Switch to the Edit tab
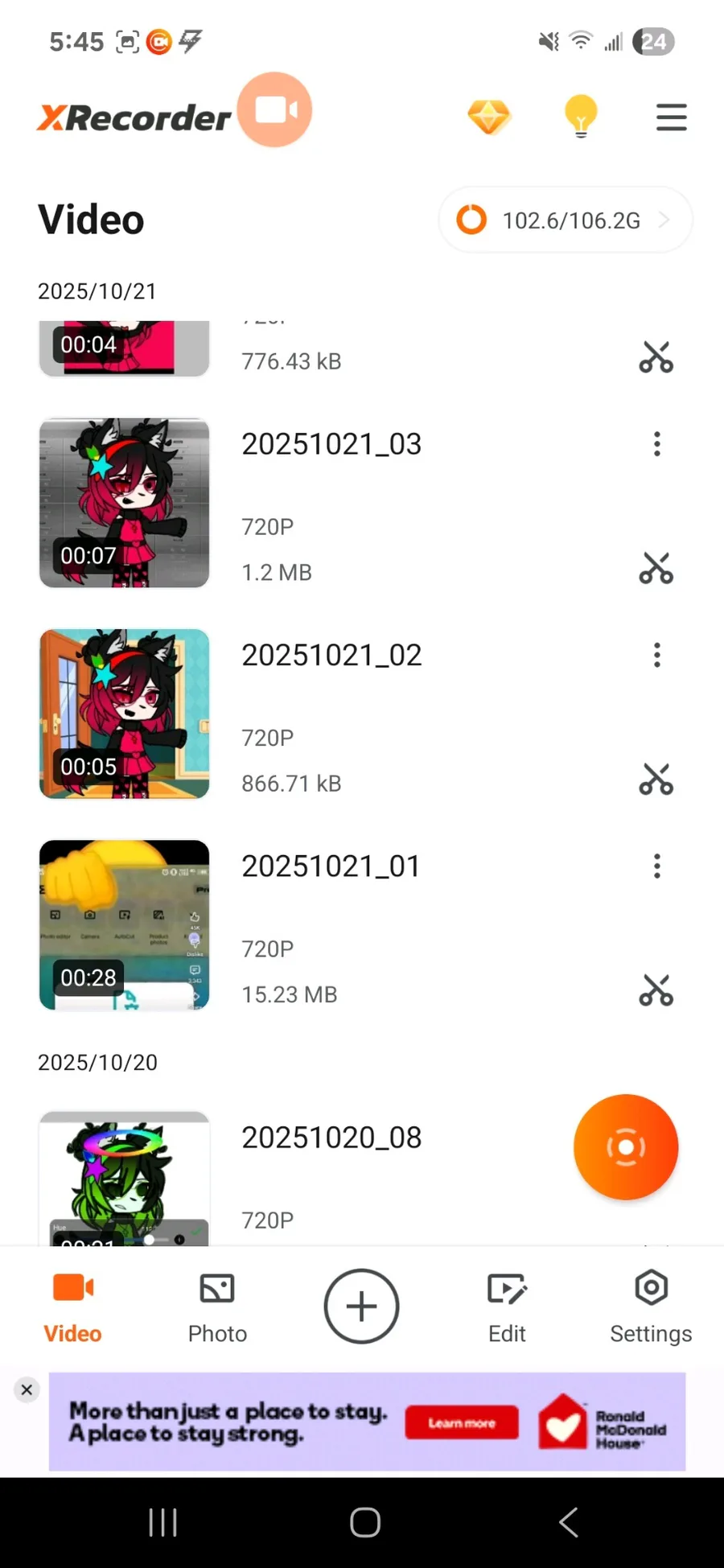This screenshot has width=724, height=1568. coord(507,1307)
